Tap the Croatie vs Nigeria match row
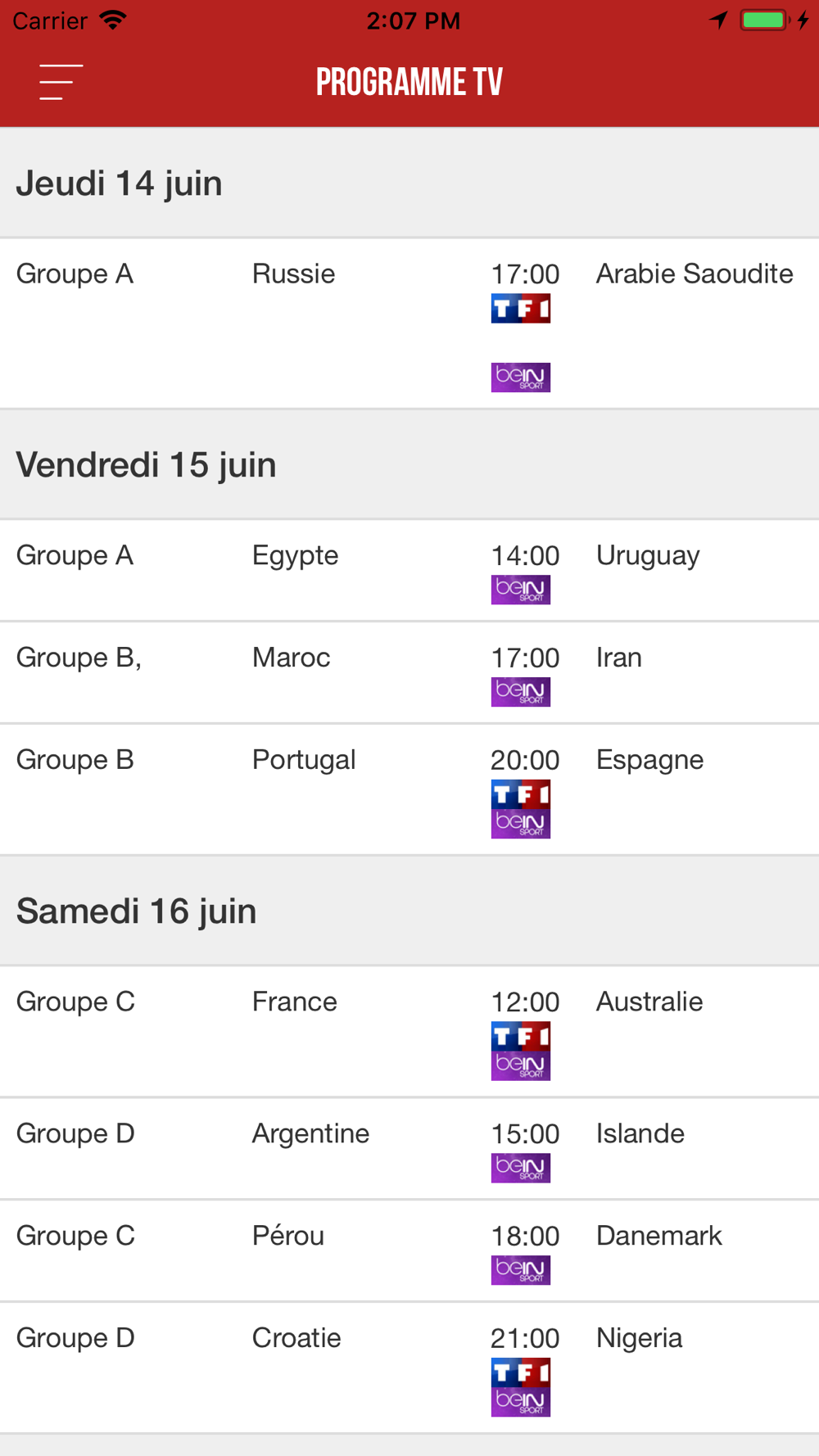 click(x=409, y=1368)
